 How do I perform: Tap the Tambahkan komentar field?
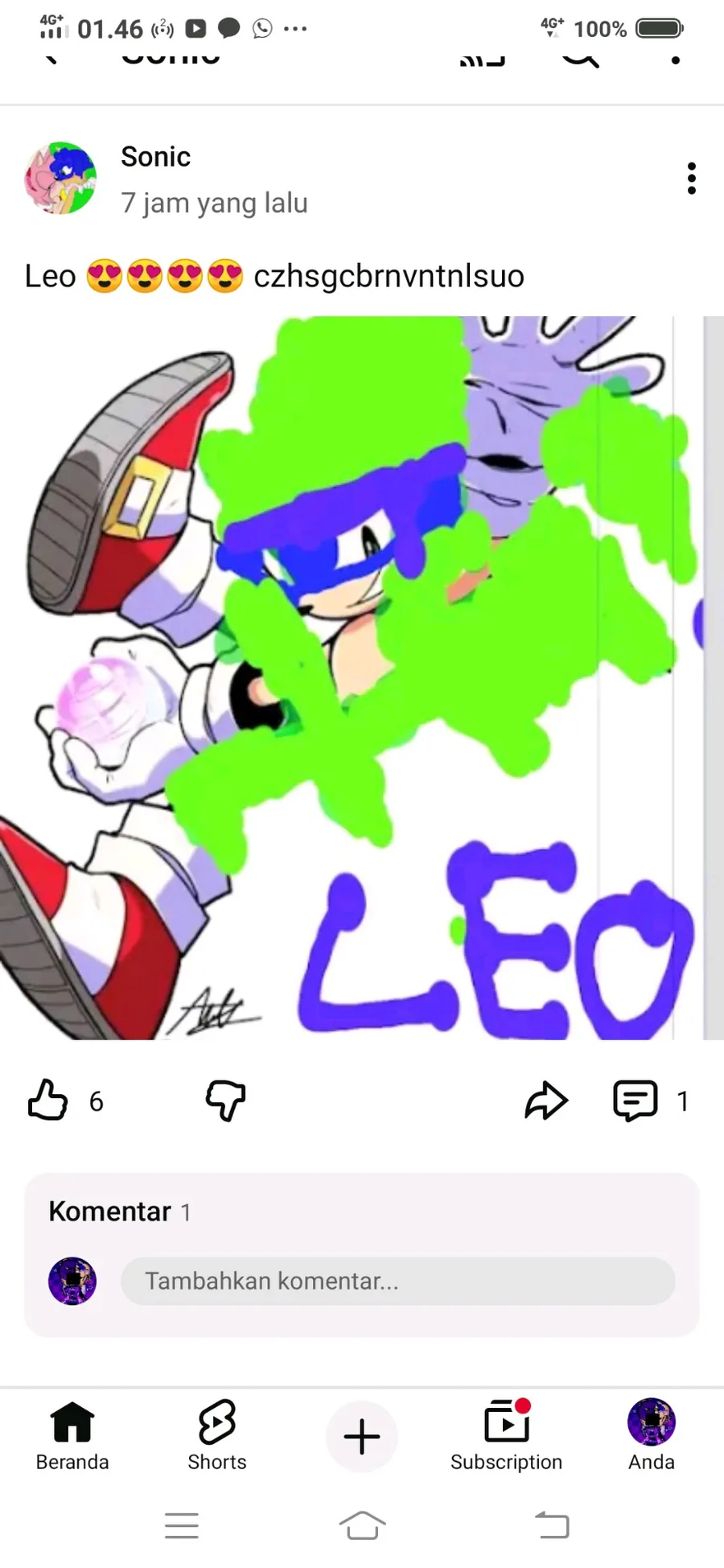coord(397,1281)
